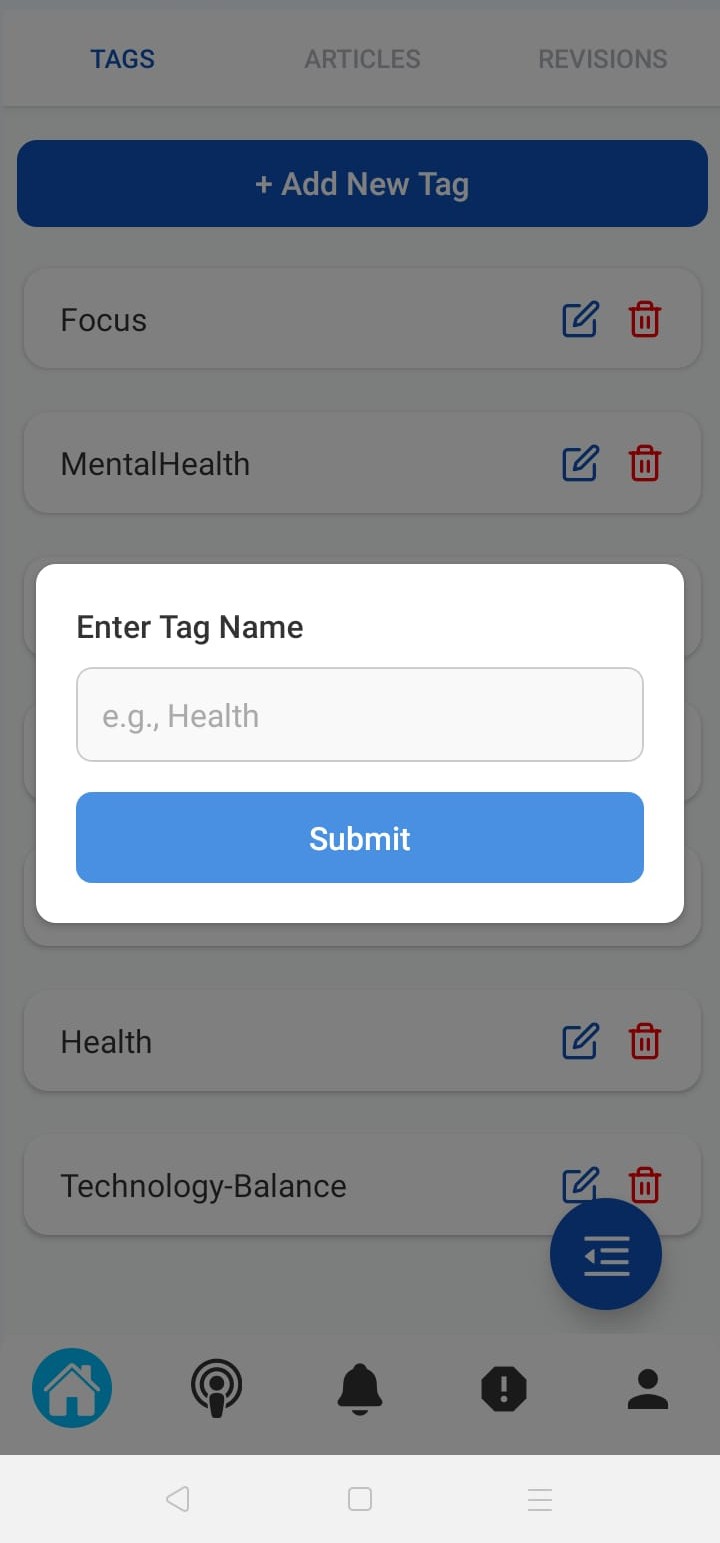The image size is (720, 1543).
Task: Go to the home tab
Action: 72,1388
